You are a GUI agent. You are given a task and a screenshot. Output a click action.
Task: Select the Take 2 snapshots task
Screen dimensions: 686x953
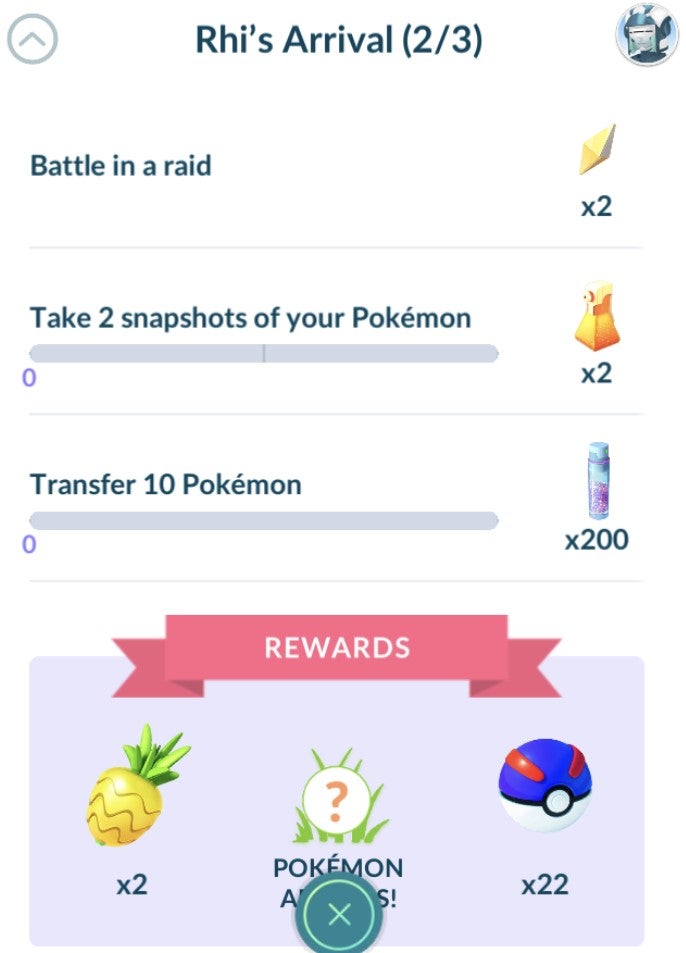[250, 319]
